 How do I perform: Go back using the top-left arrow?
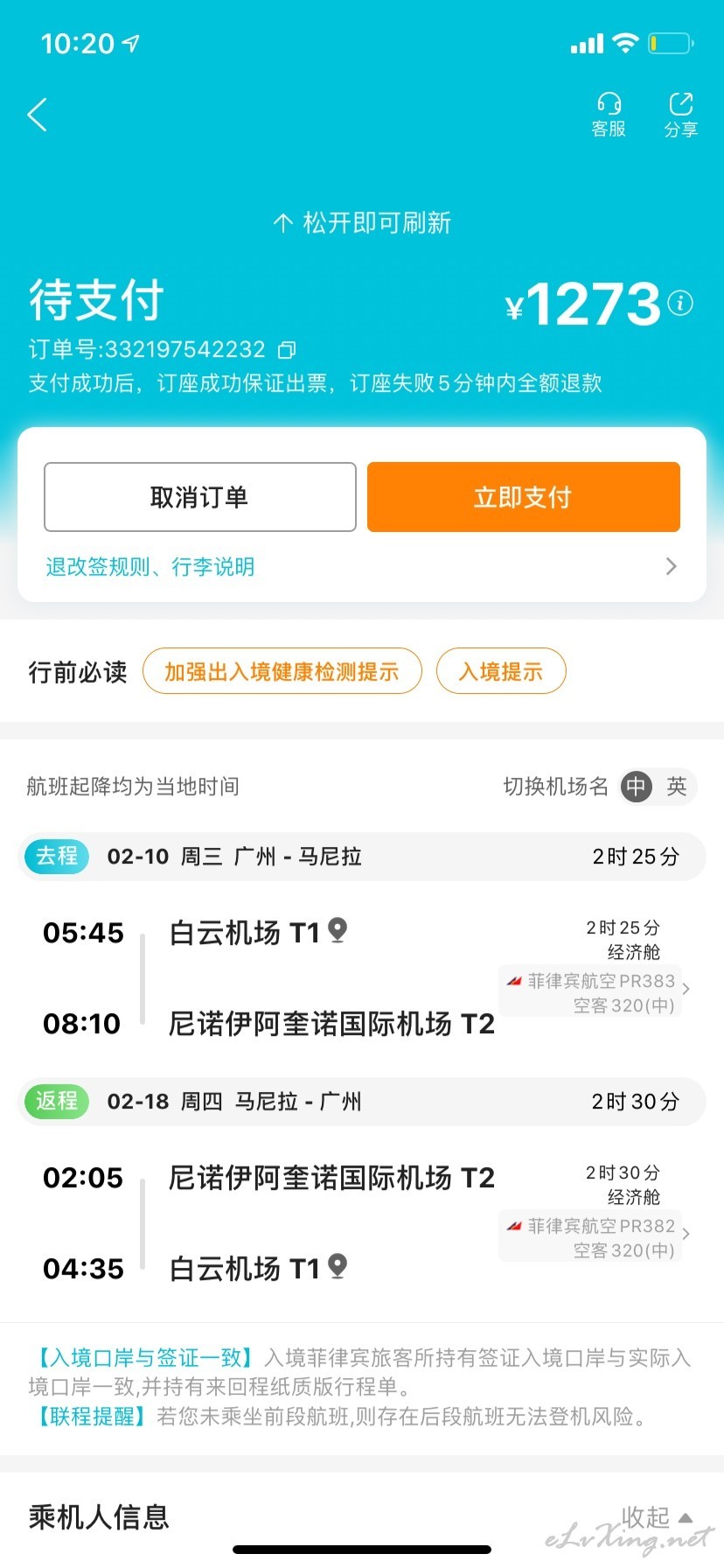[x=37, y=115]
